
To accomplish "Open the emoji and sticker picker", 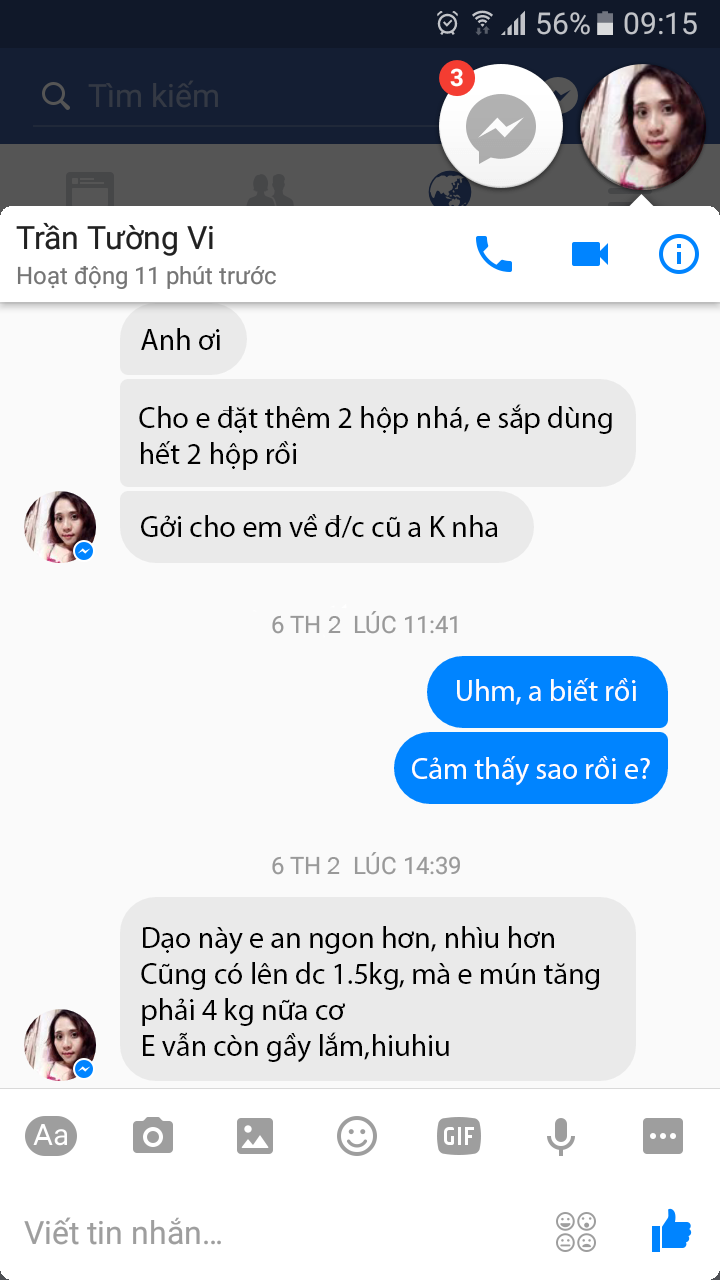I will [357, 1136].
